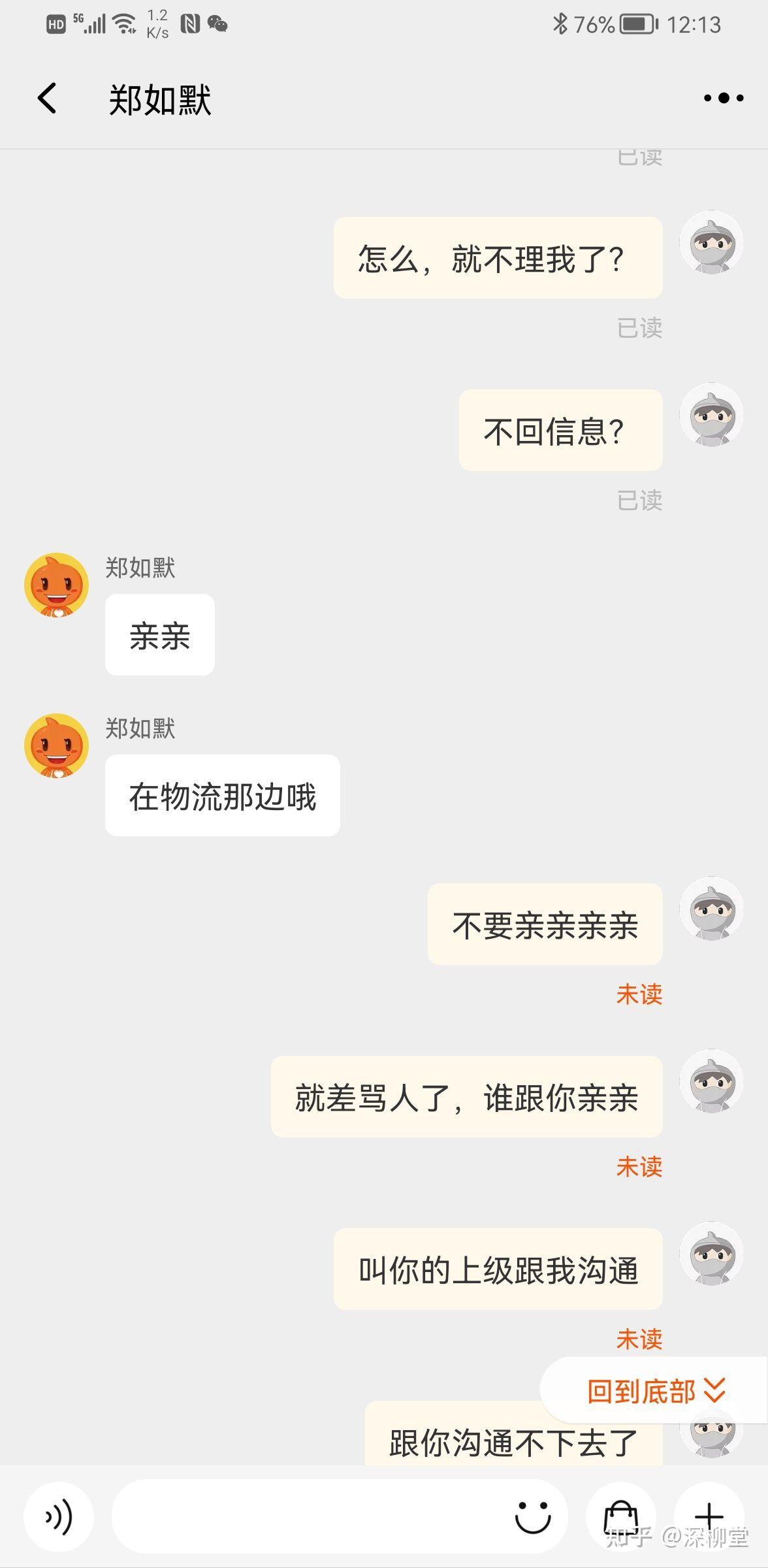
Task: Select the smiley emoji icon
Action: coord(533,1517)
